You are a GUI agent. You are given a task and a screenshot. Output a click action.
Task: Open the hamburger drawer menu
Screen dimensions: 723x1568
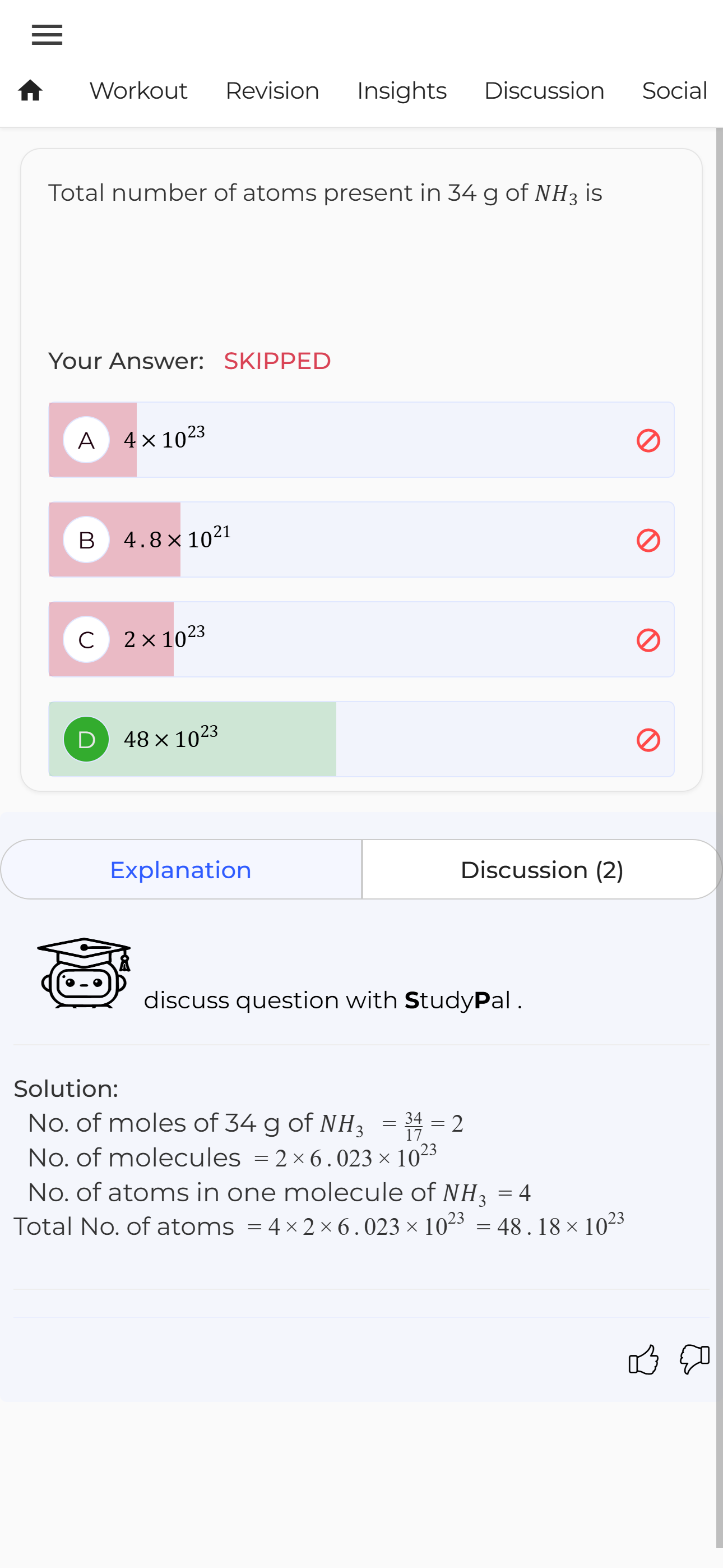47,35
